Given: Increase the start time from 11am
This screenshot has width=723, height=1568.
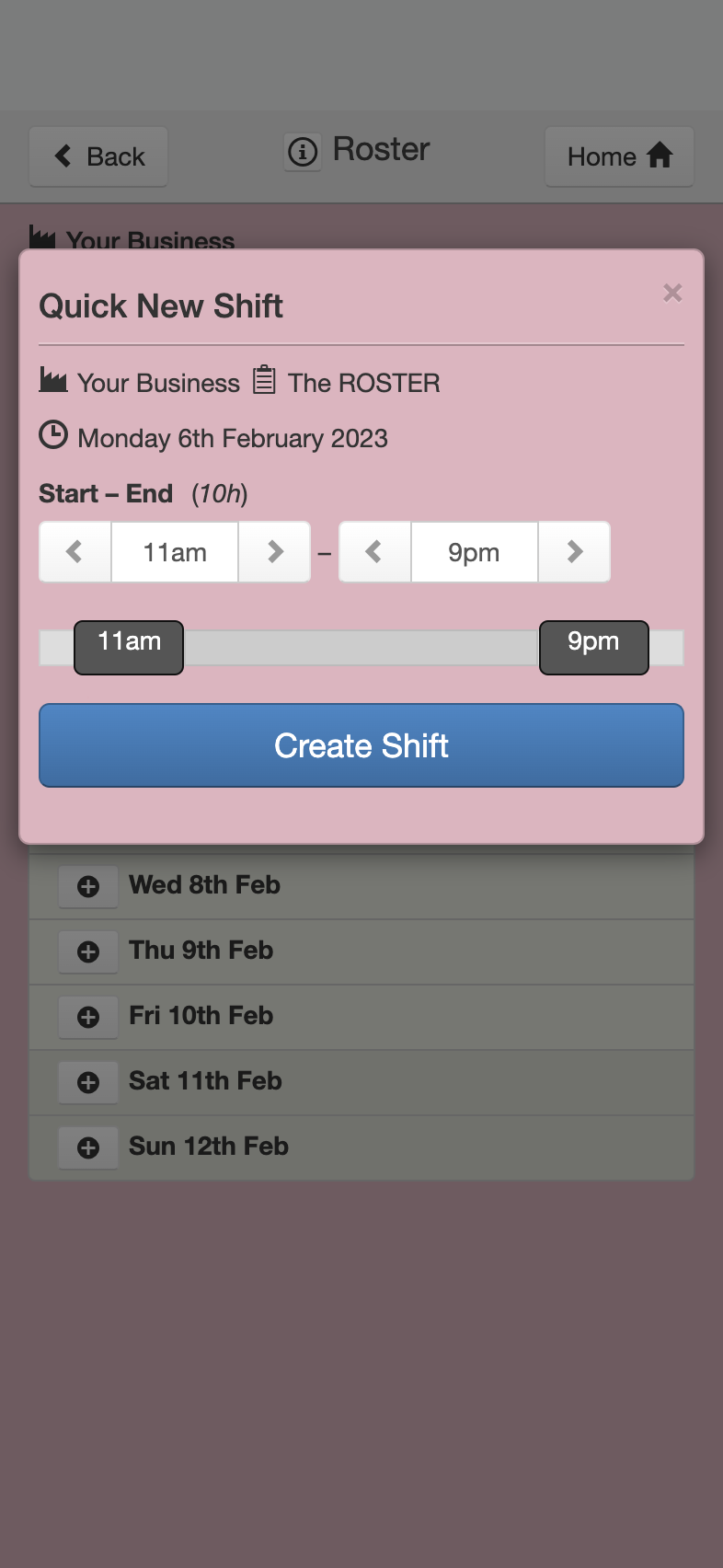Looking at the screenshot, I should [x=274, y=552].
